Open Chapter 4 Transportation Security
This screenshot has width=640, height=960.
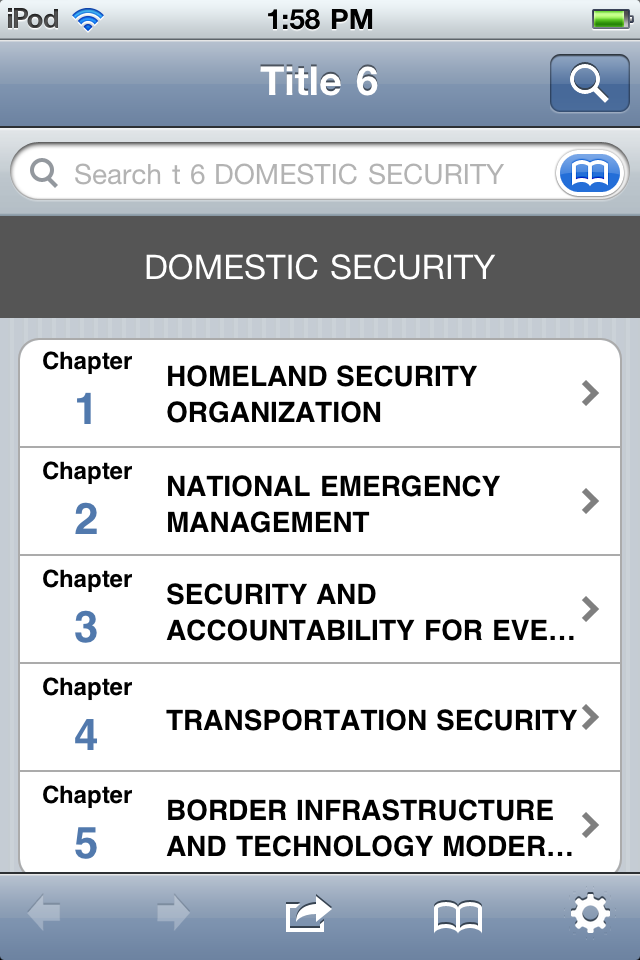320,718
